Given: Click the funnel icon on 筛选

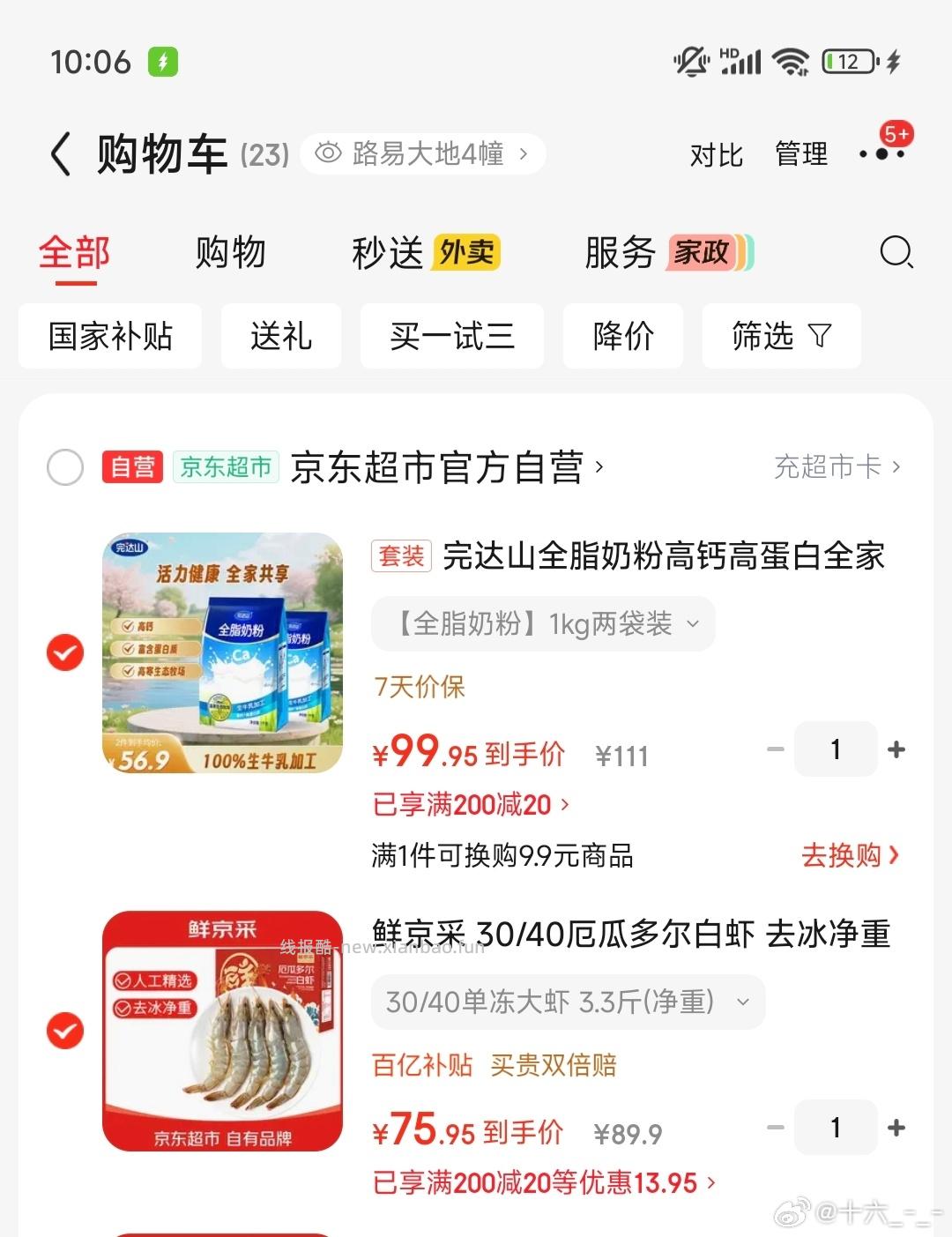Looking at the screenshot, I should pos(822,336).
